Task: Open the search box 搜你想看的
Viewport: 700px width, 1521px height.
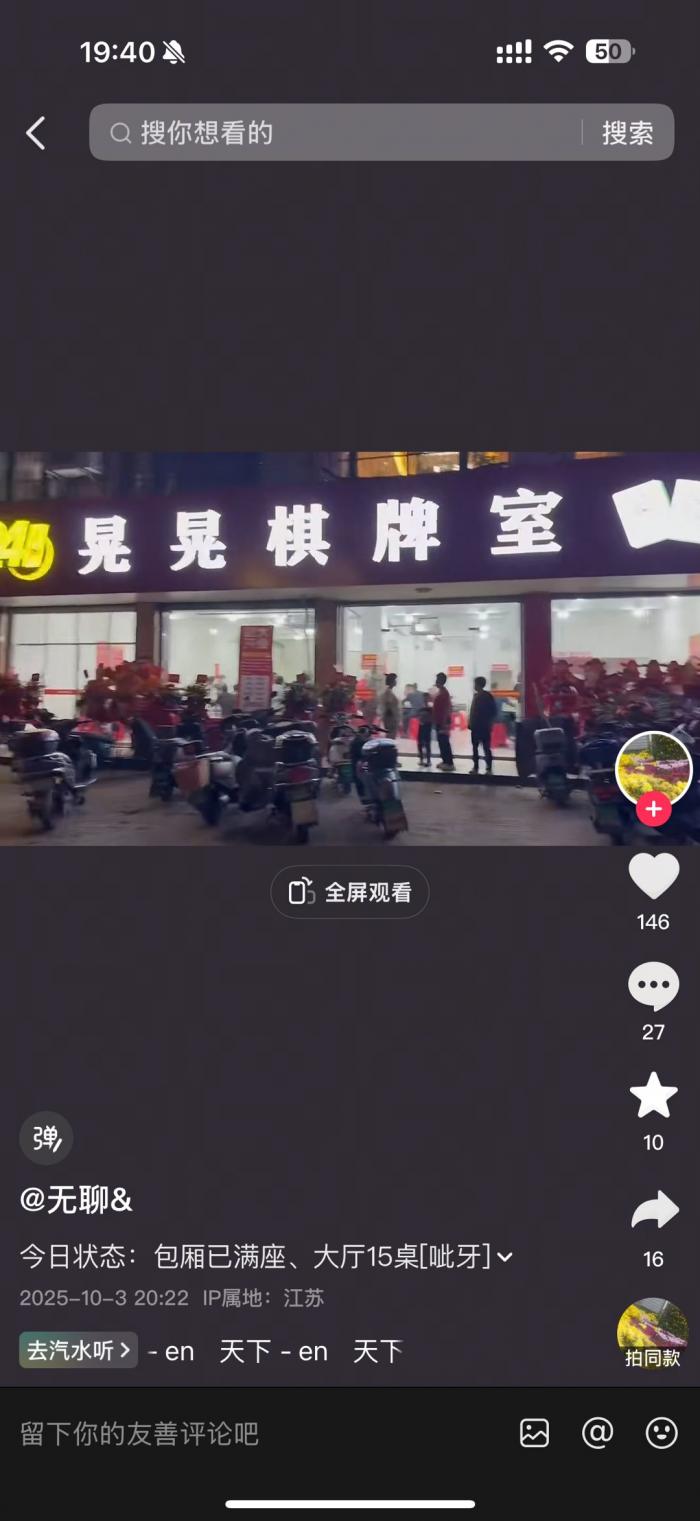Action: (x=340, y=133)
